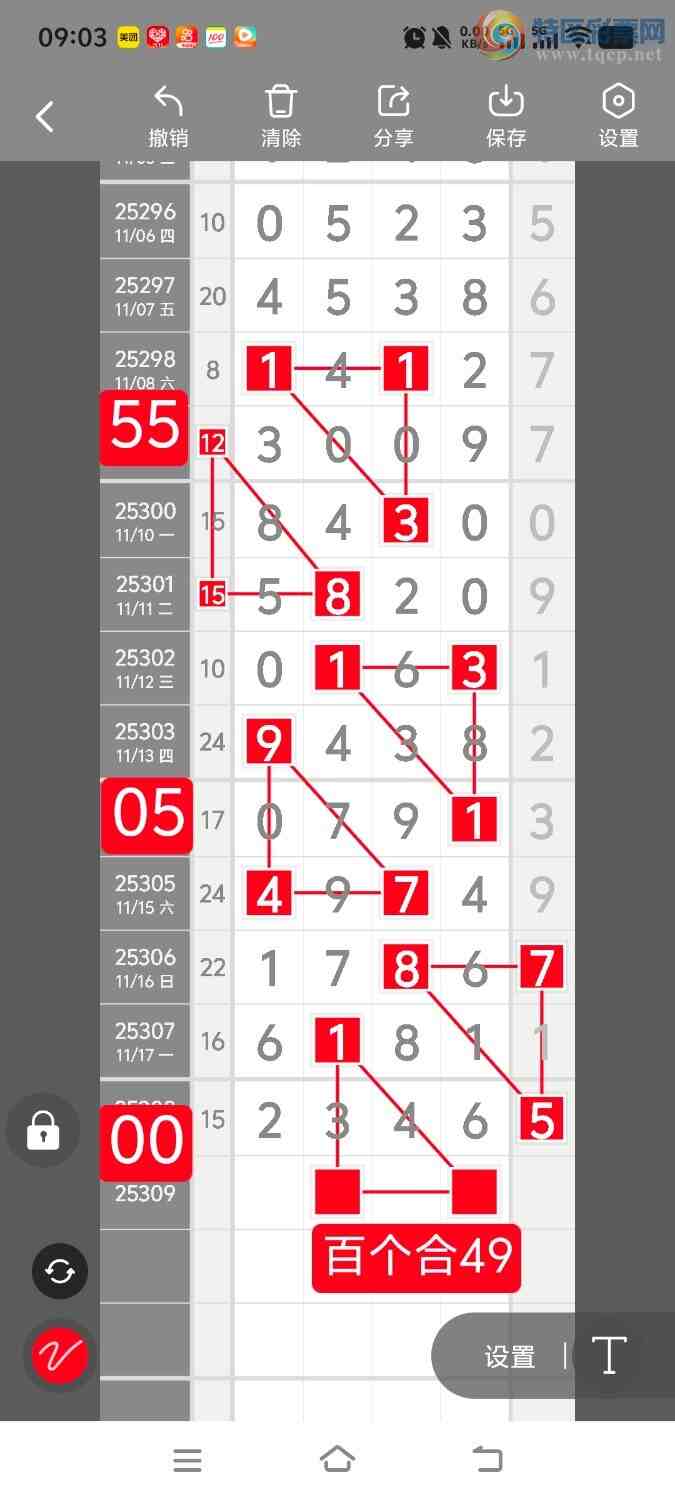The height and width of the screenshot is (1500, 675).
Task: Select the red pen drawing tool
Action: [60, 1355]
